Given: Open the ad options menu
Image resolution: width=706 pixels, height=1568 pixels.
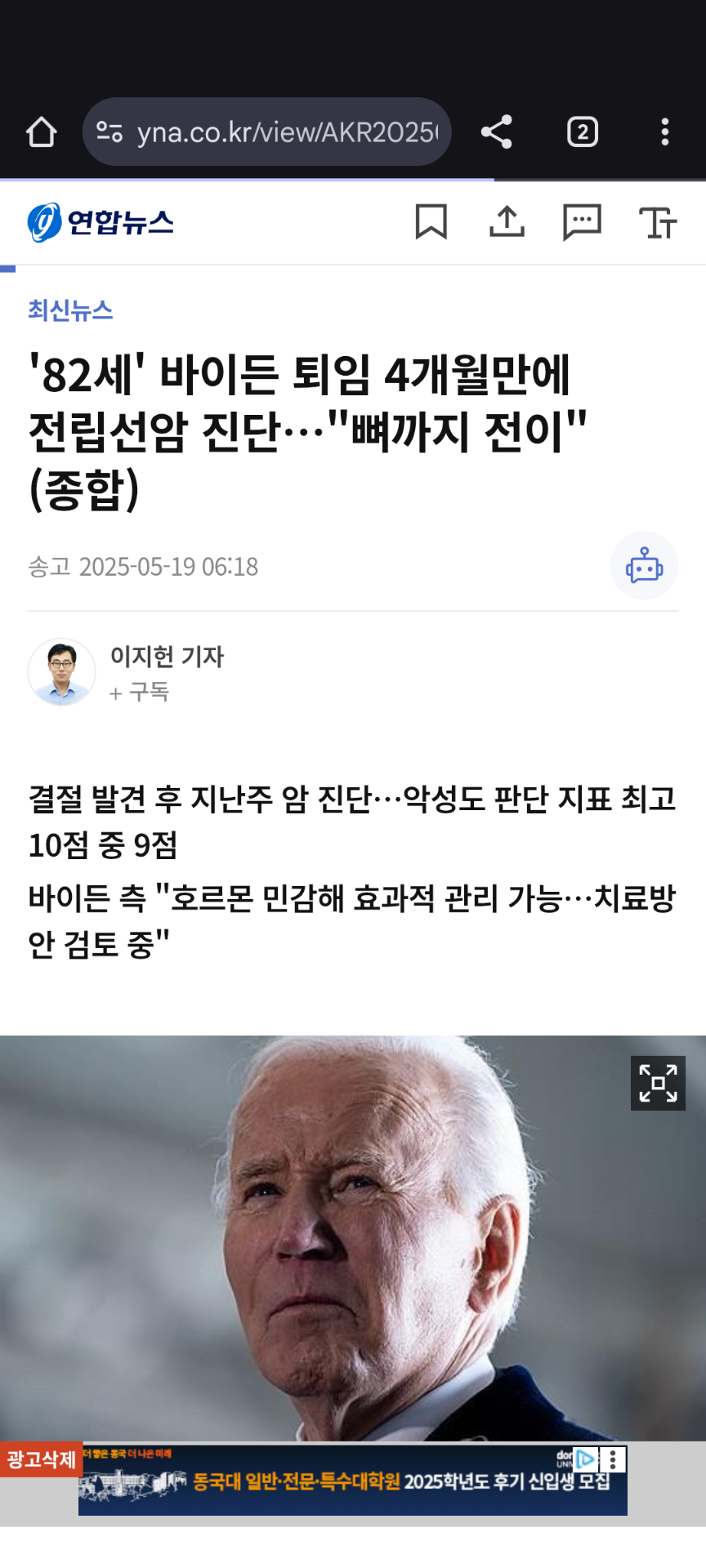Looking at the screenshot, I should tap(614, 1459).
